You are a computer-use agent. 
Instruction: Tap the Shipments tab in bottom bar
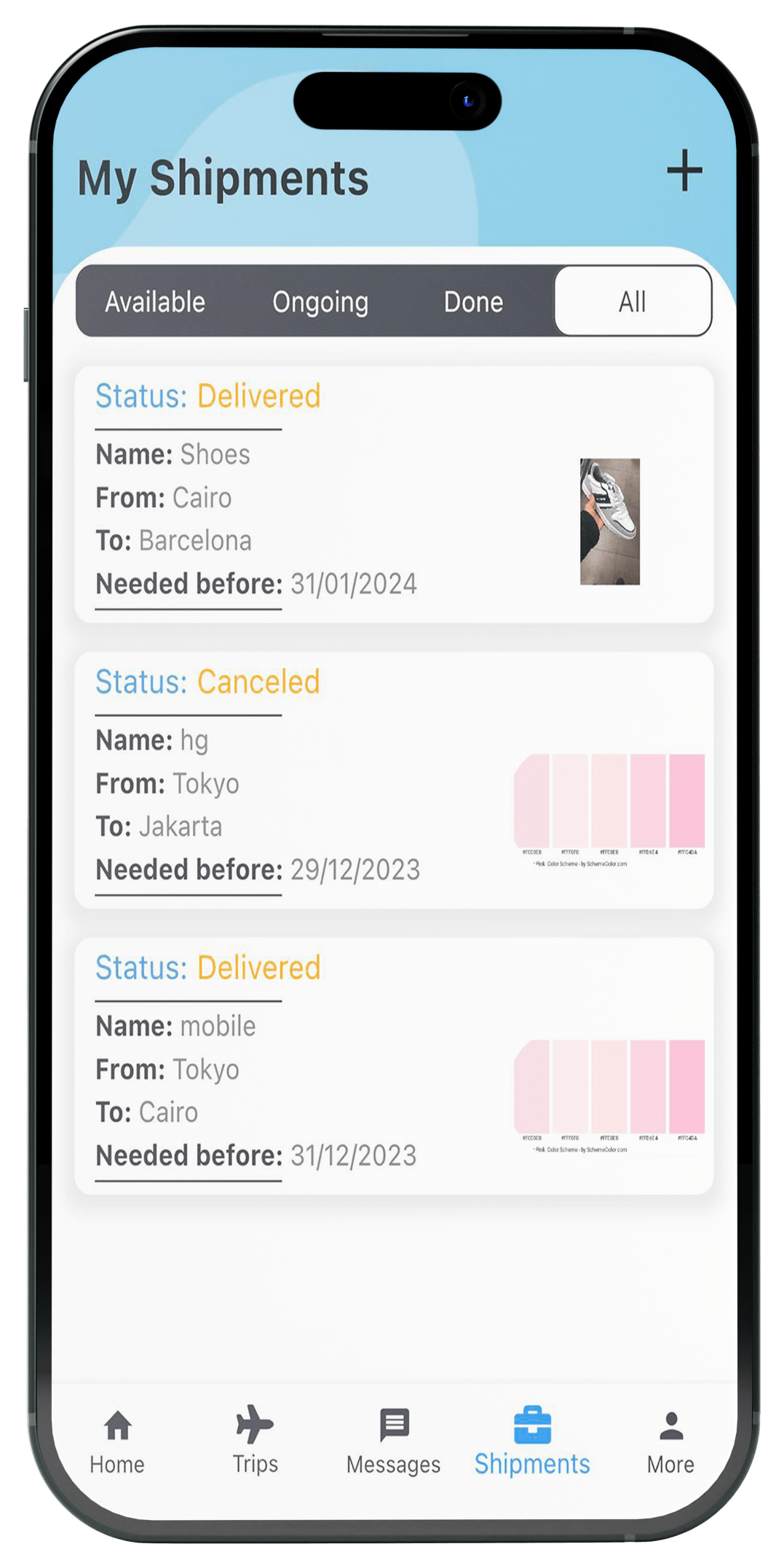[x=532, y=1442]
